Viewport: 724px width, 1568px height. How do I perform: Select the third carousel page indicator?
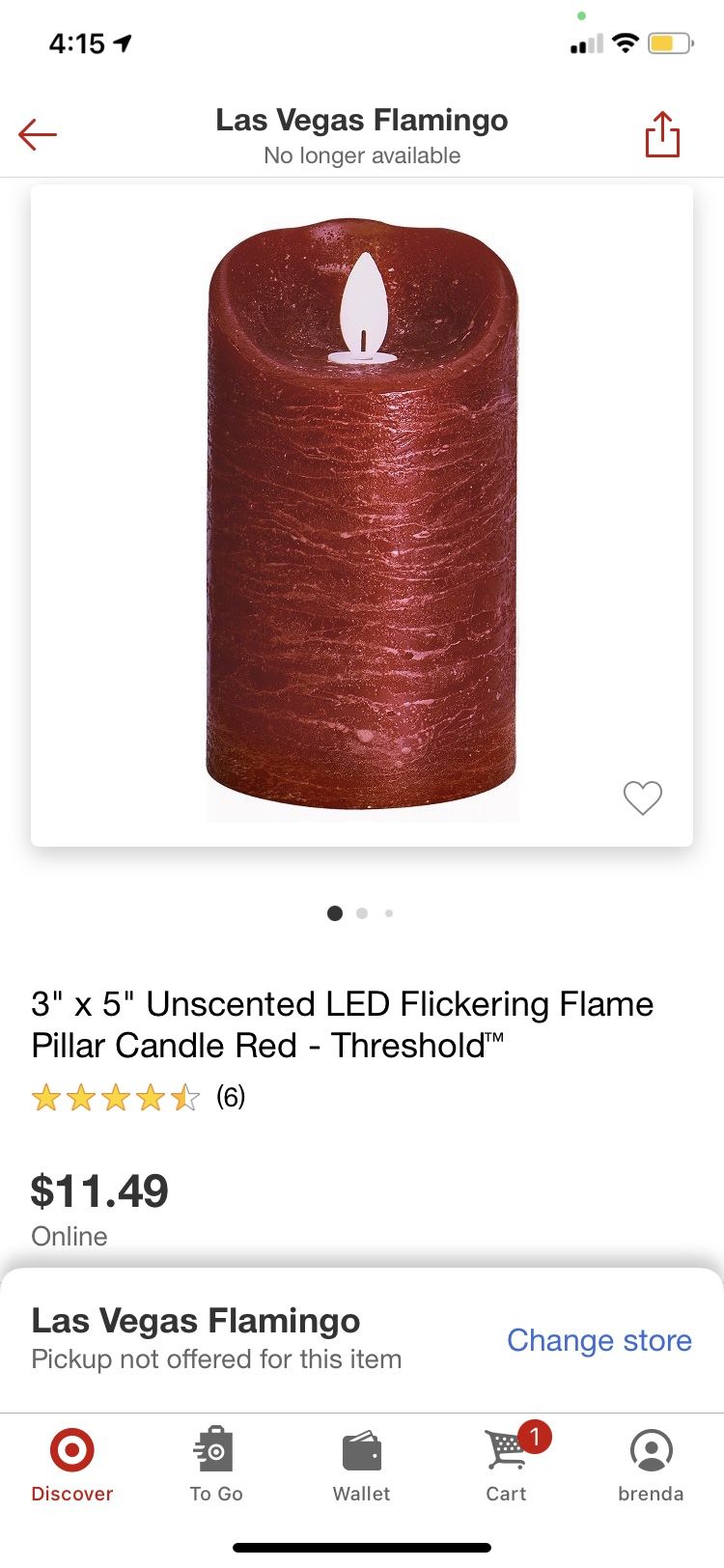(388, 912)
